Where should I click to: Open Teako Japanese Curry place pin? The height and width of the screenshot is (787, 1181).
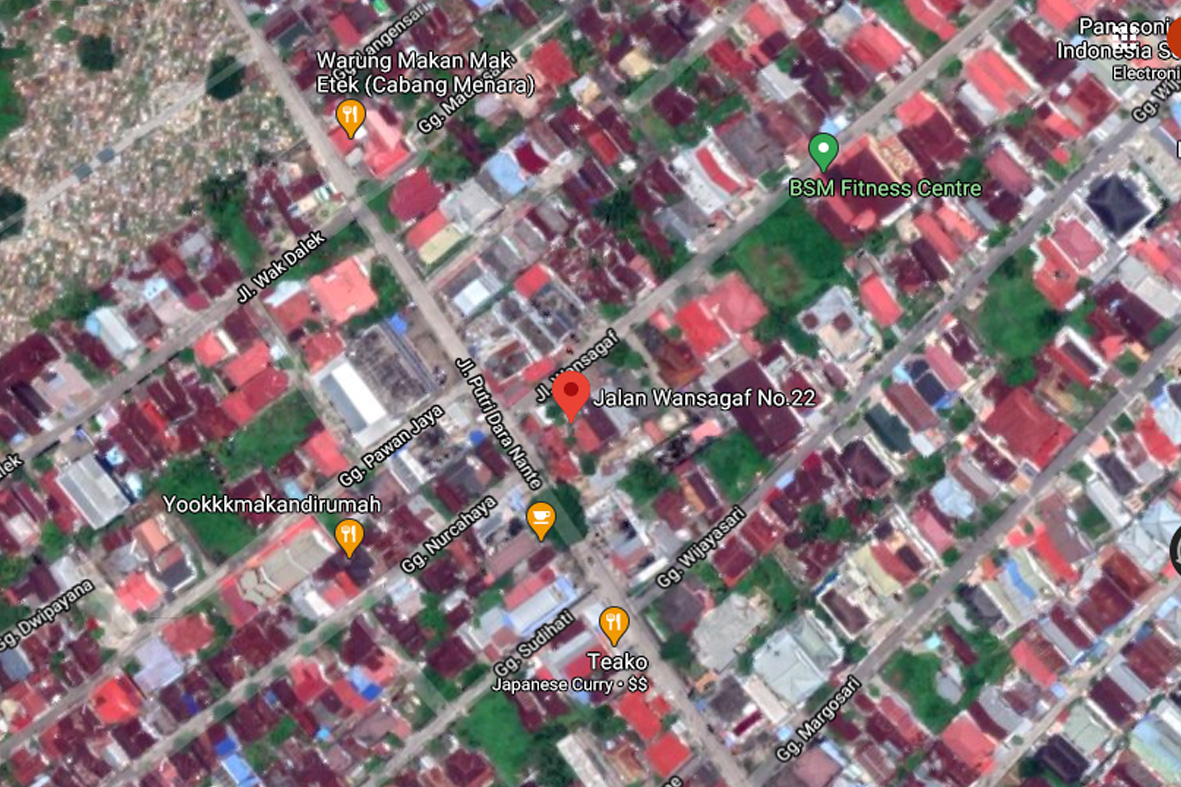point(614,625)
